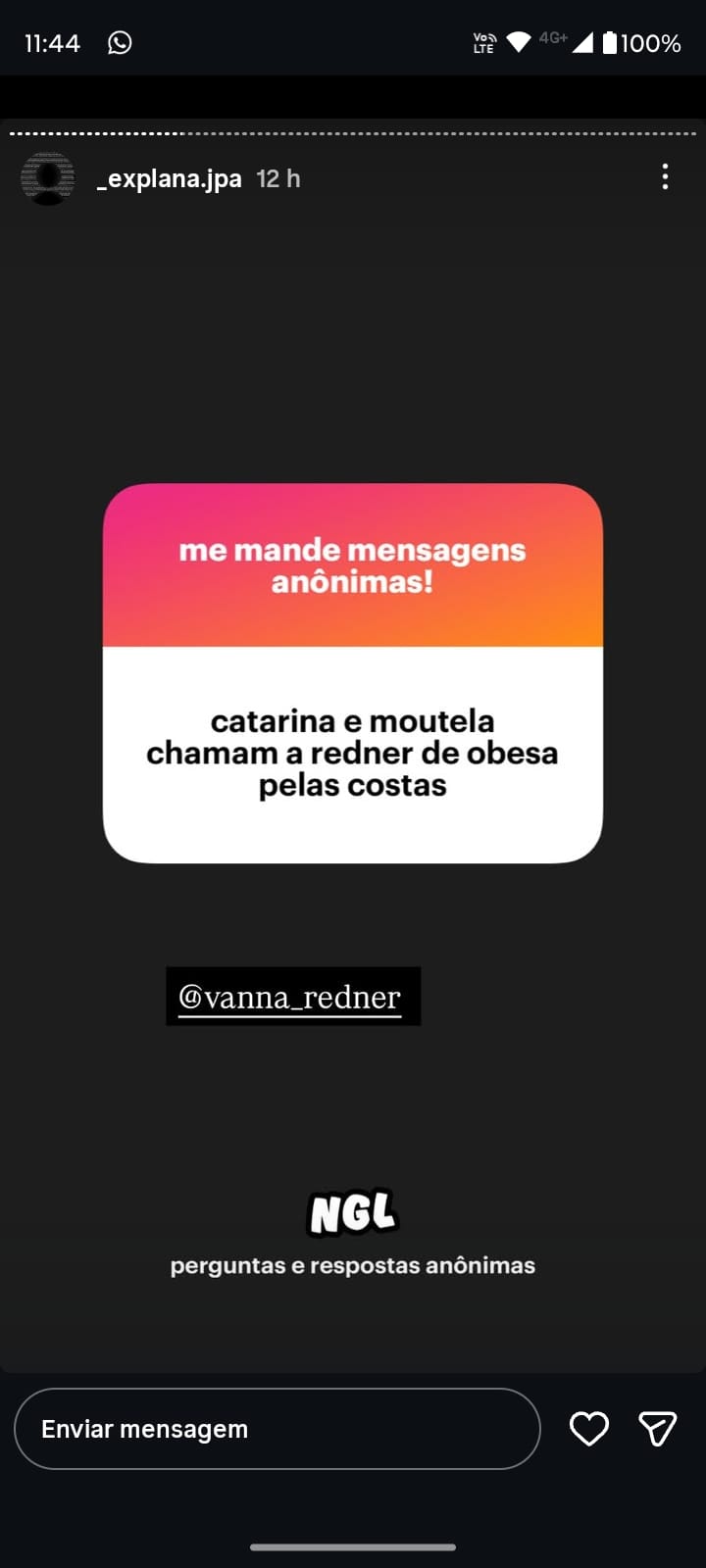
Task: Open the story overflow menu
Action: click(665, 177)
